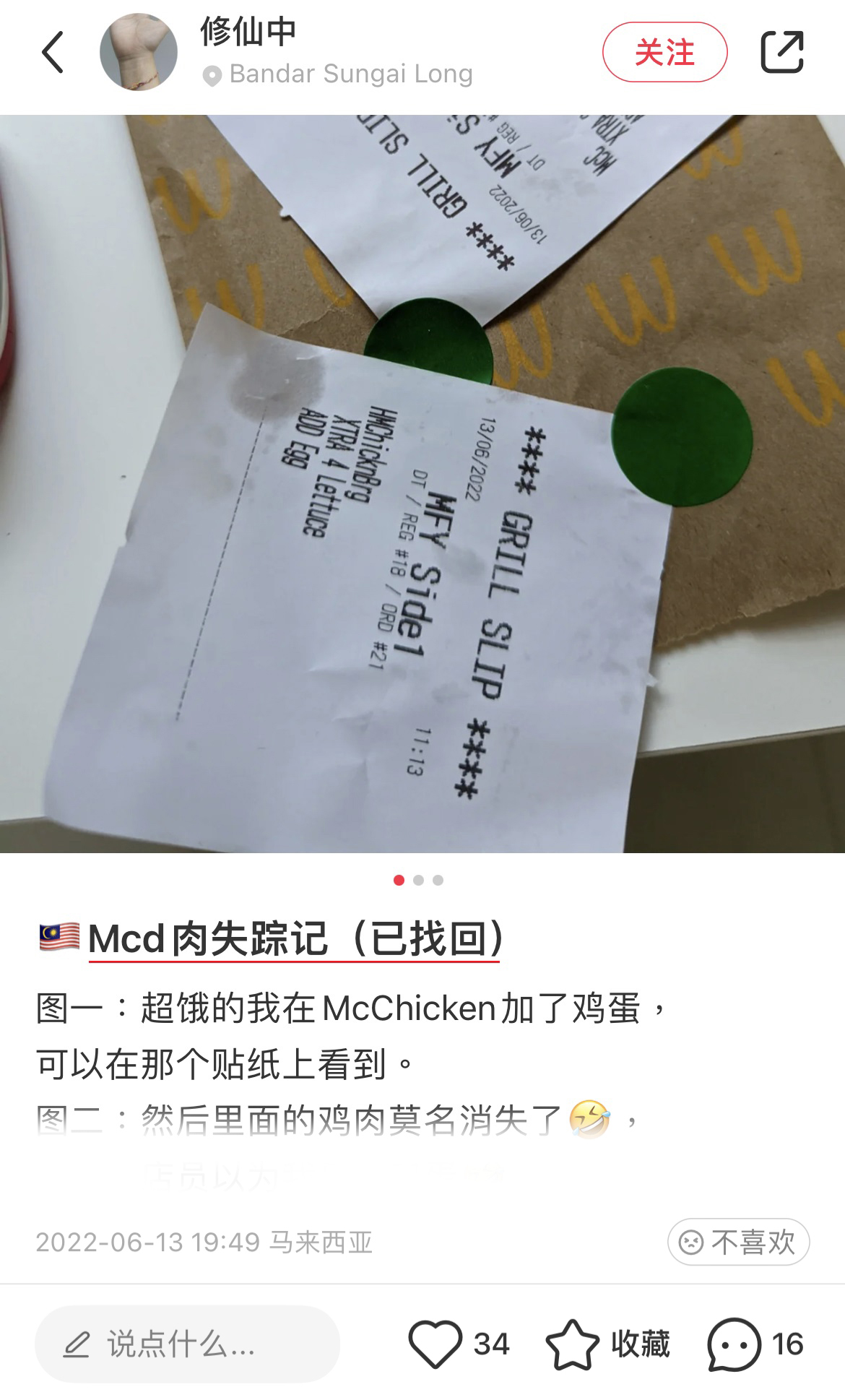Share this post
845x1400 pixels.
point(782,52)
